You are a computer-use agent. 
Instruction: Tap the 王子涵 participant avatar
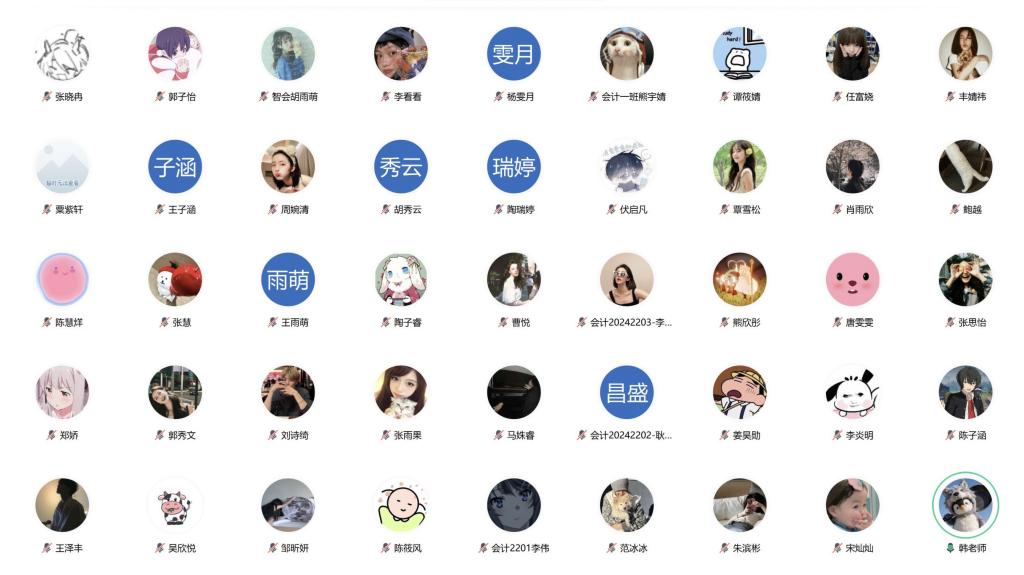(175, 167)
